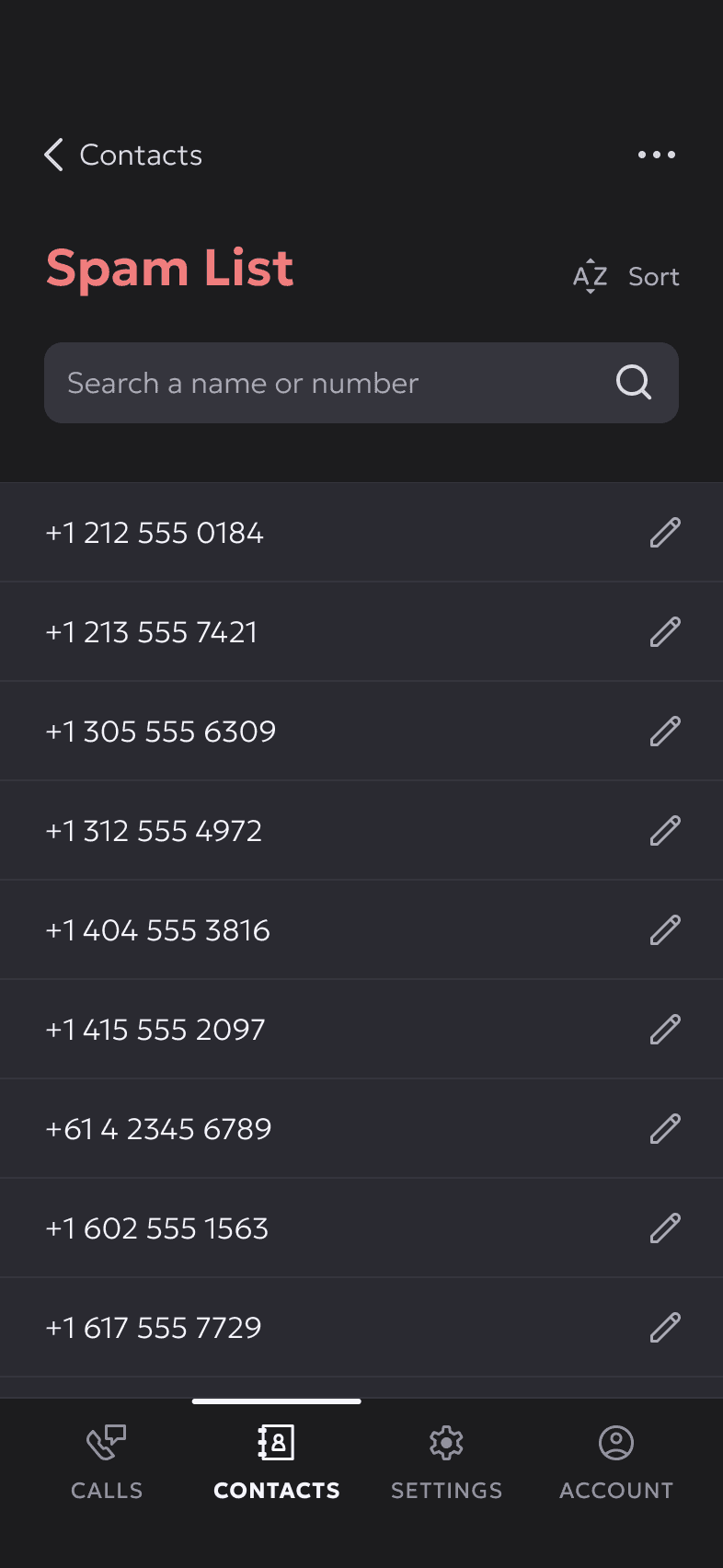Go to the Account tab
This screenshot has height=1568, width=723.
pos(616,1462)
